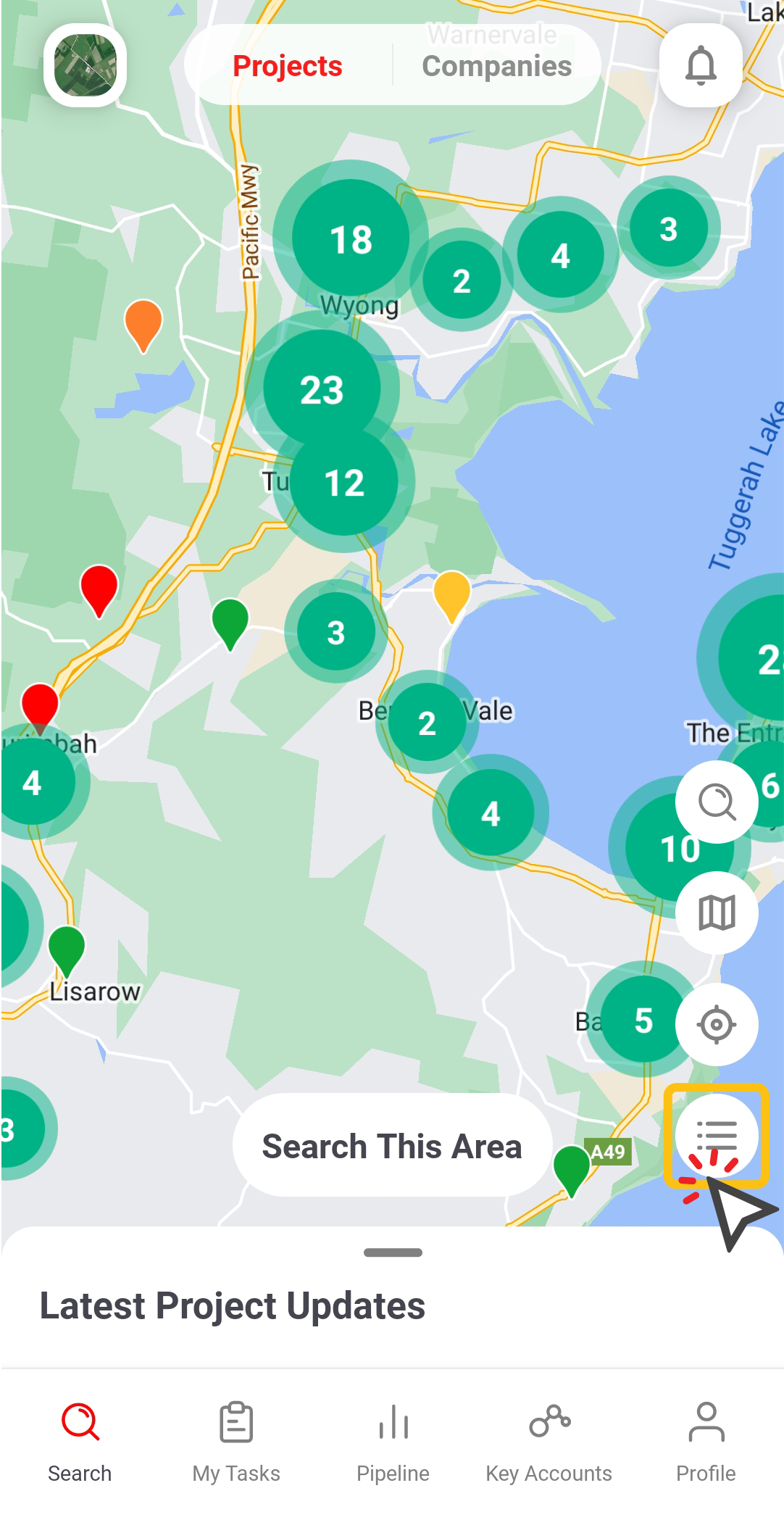Select the yellow map pin
The height and width of the screenshot is (1525, 784).
[x=452, y=597]
